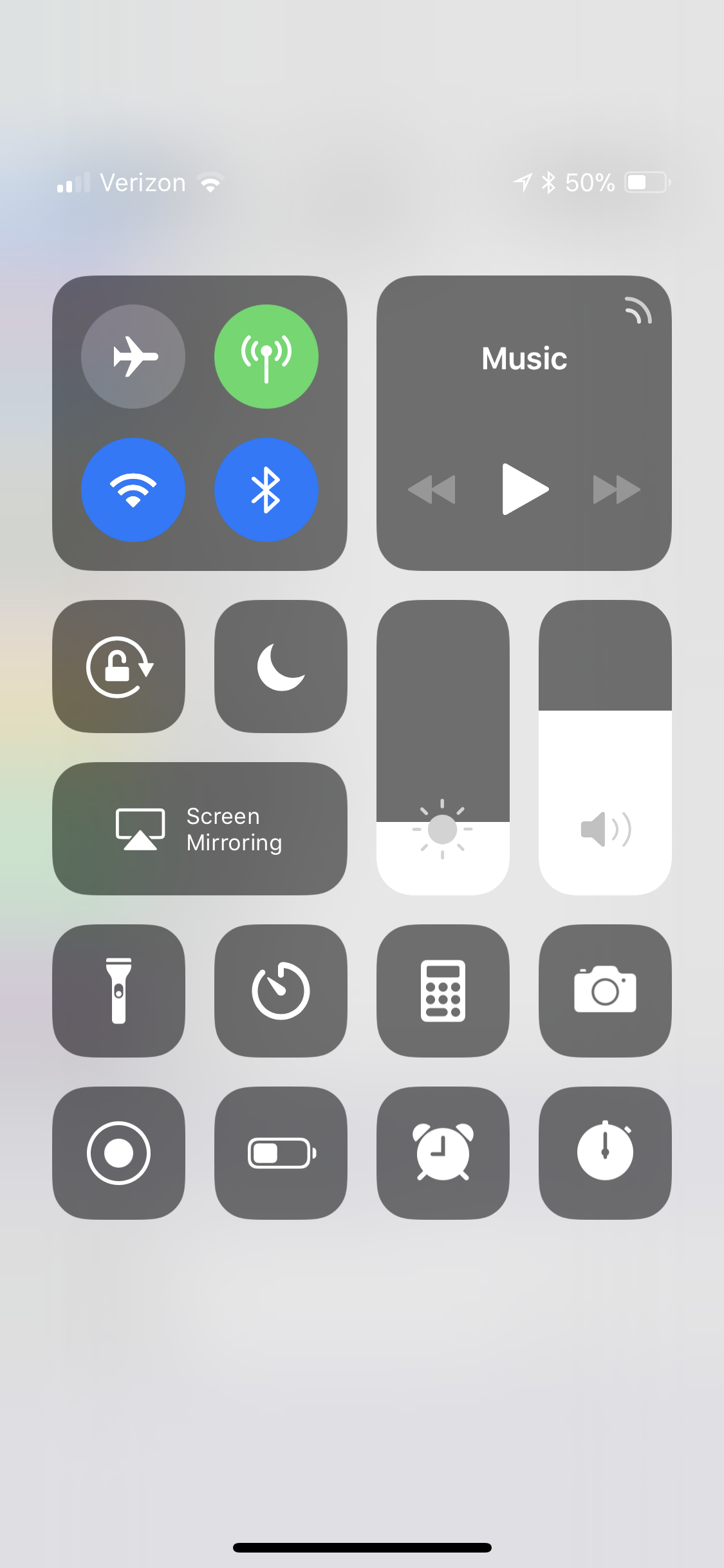Turn off Bluetooth
724x1568 pixels.
coord(266,490)
